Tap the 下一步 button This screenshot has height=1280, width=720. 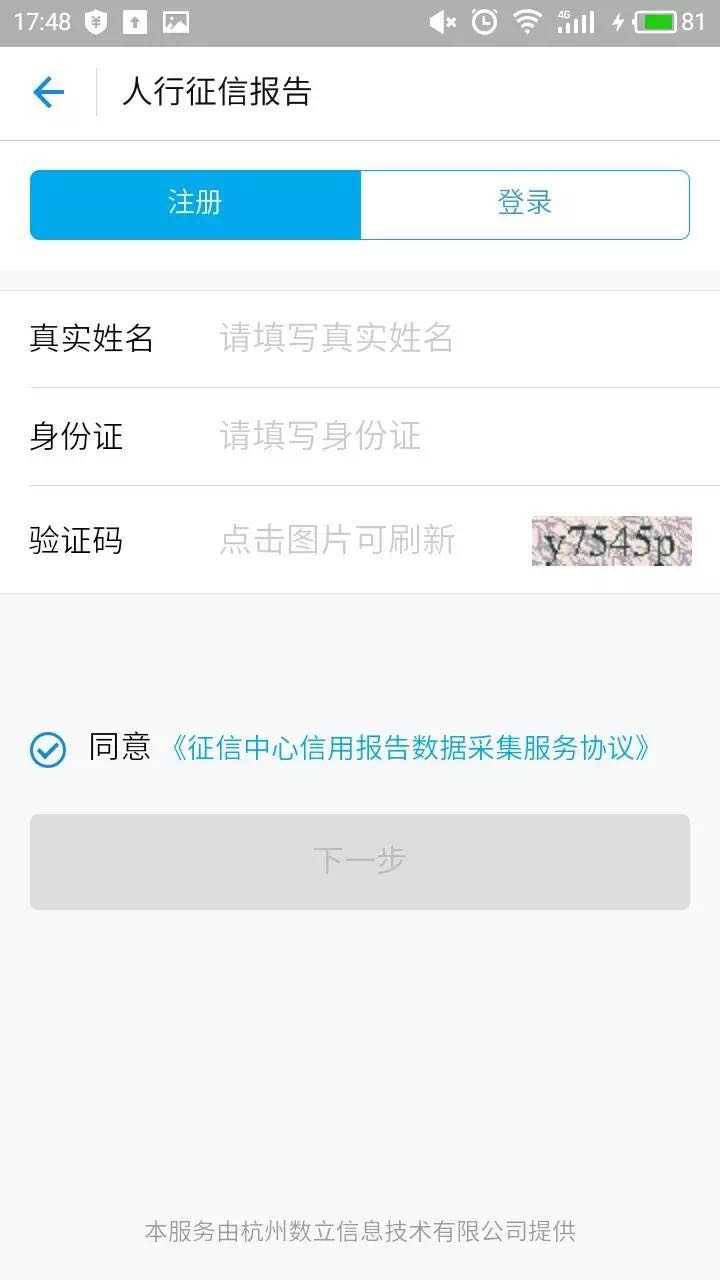coord(360,861)
